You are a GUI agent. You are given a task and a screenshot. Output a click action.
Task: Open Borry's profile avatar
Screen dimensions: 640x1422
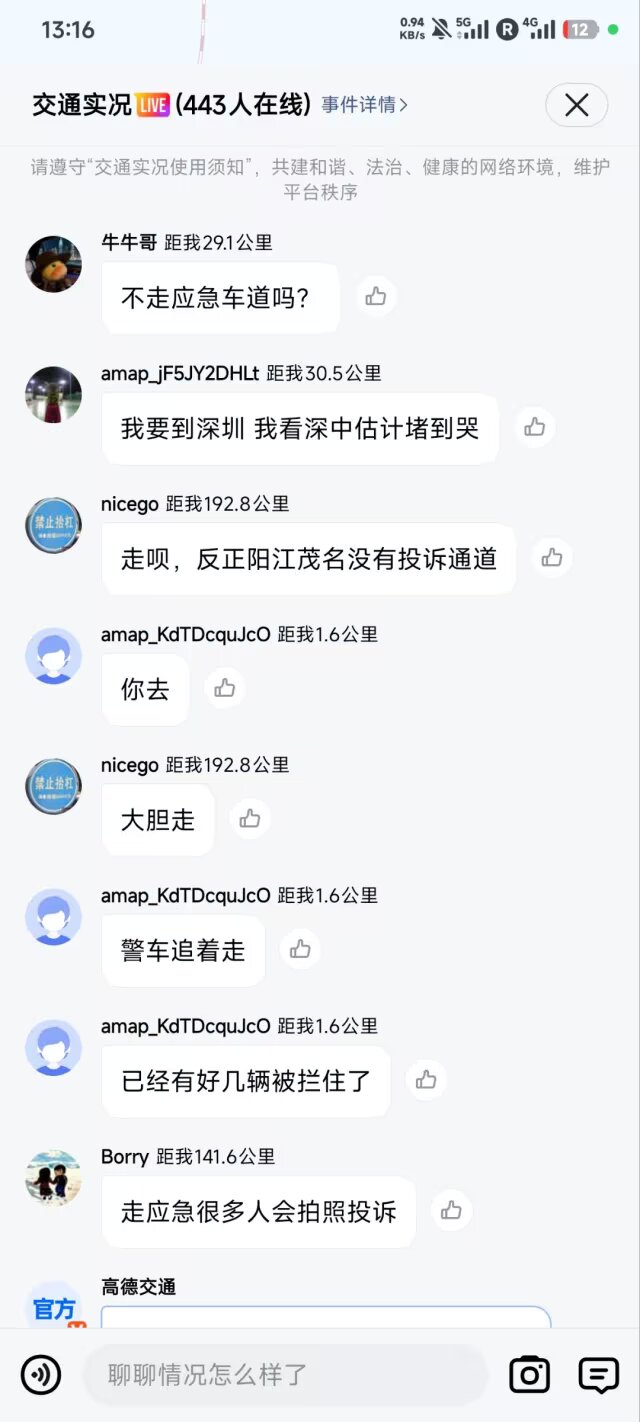pos(53,1177)
